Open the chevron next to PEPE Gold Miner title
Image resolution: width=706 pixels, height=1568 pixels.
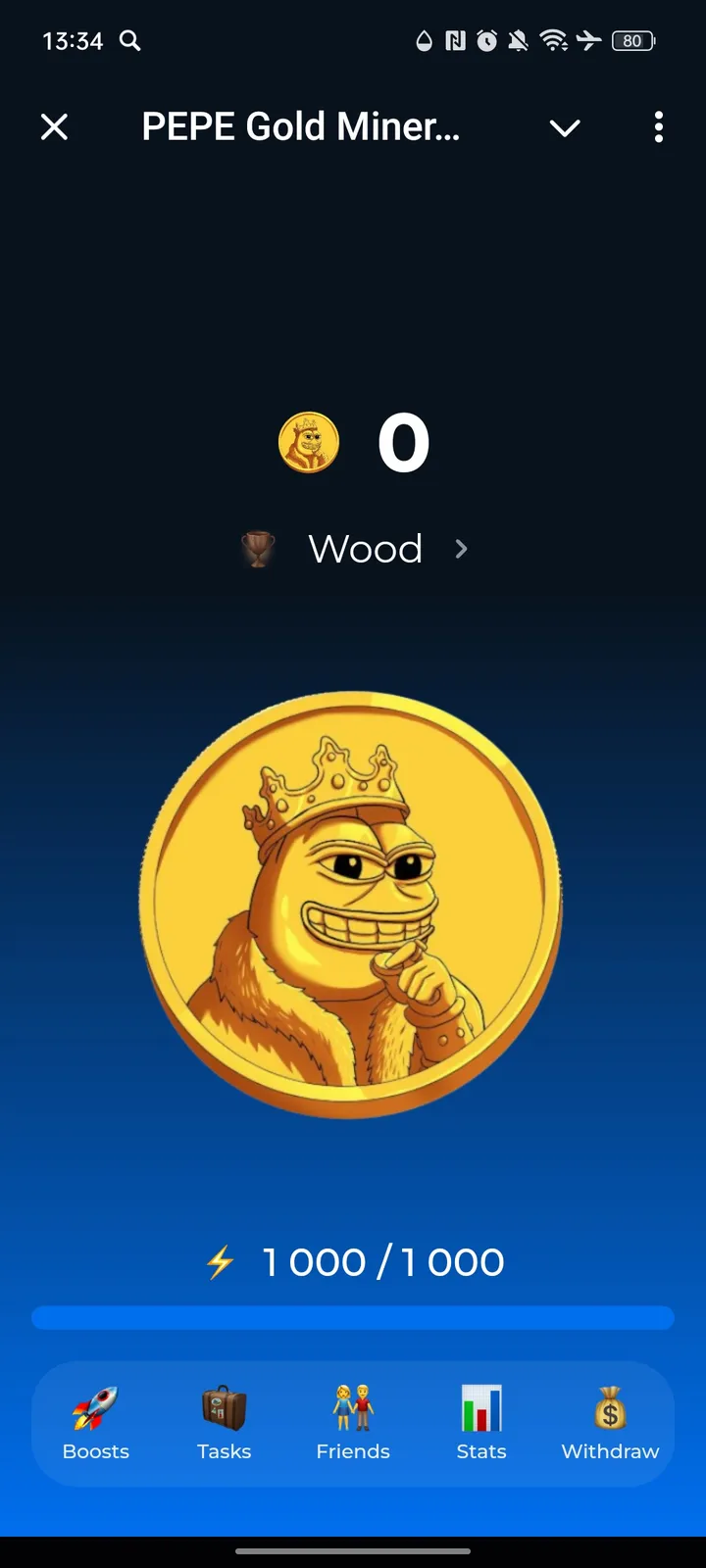(x=565, y=127)
